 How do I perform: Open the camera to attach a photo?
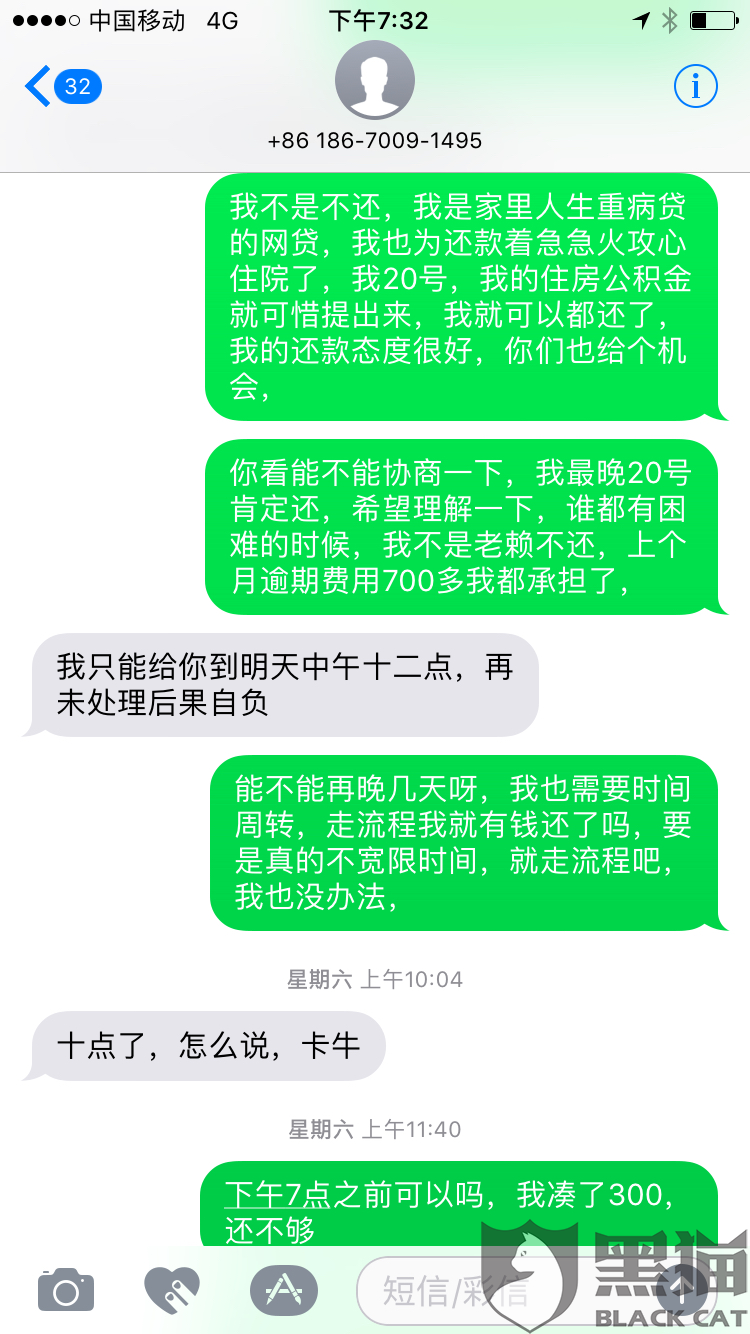(x=66, y=1290)
